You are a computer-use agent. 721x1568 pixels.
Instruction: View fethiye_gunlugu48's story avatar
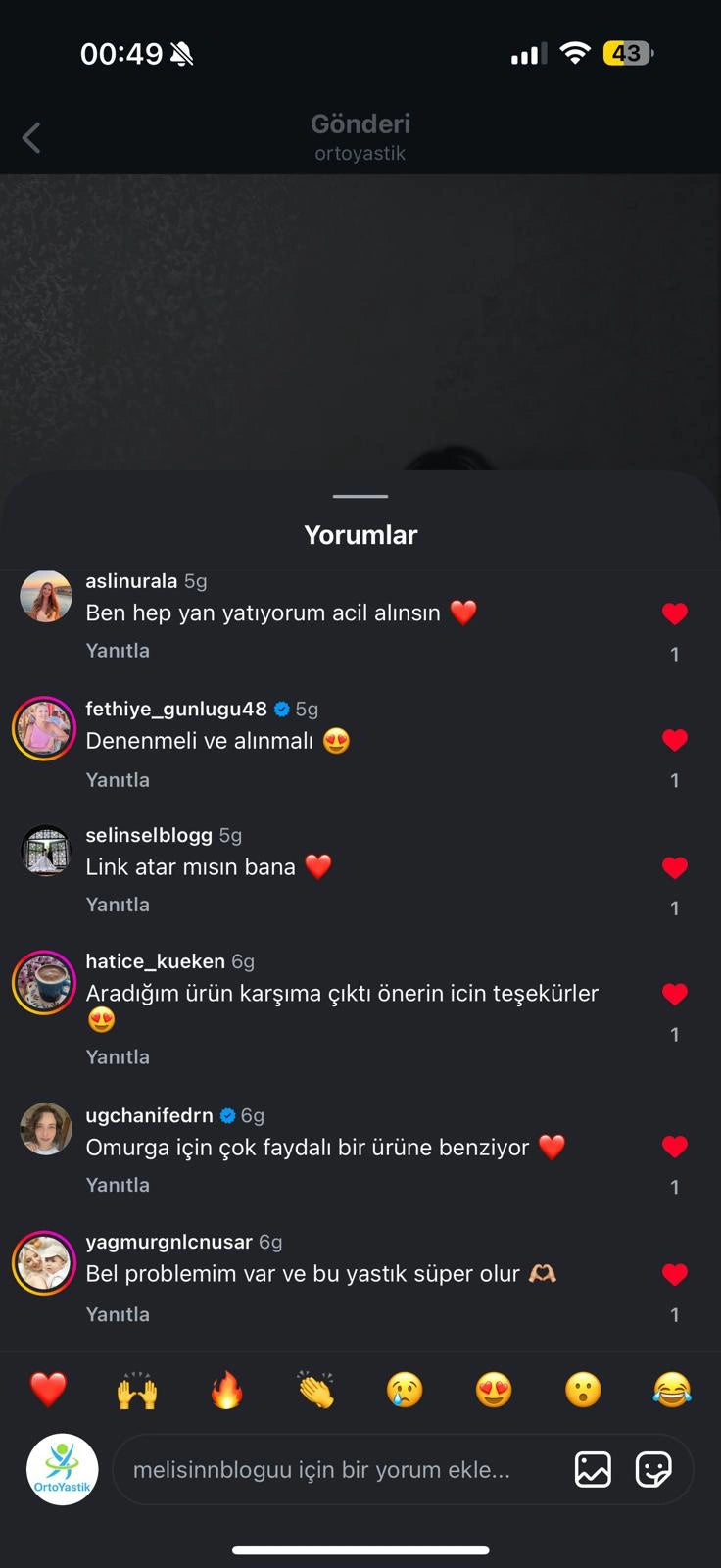44,728
